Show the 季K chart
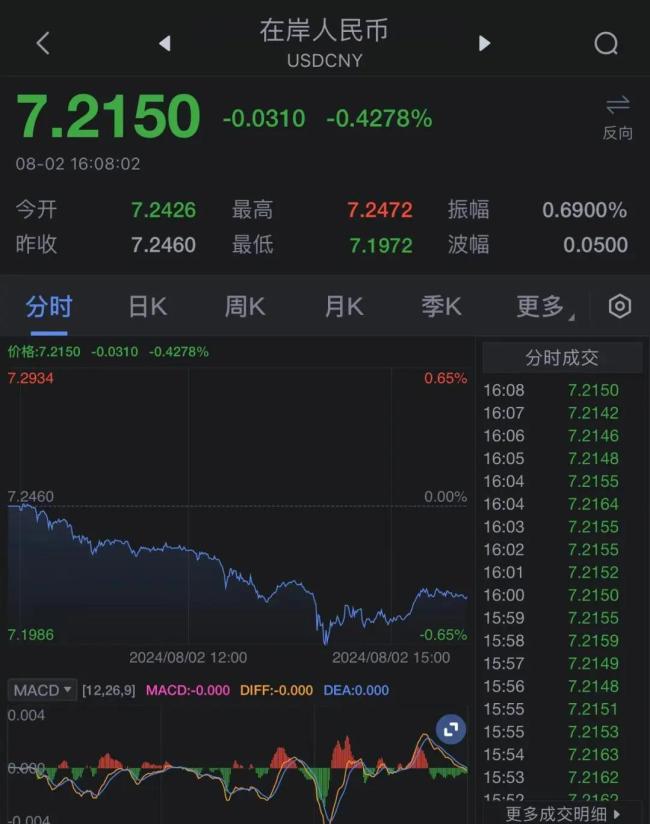Screen dimensions: 650x824 [x=441, y=307]
